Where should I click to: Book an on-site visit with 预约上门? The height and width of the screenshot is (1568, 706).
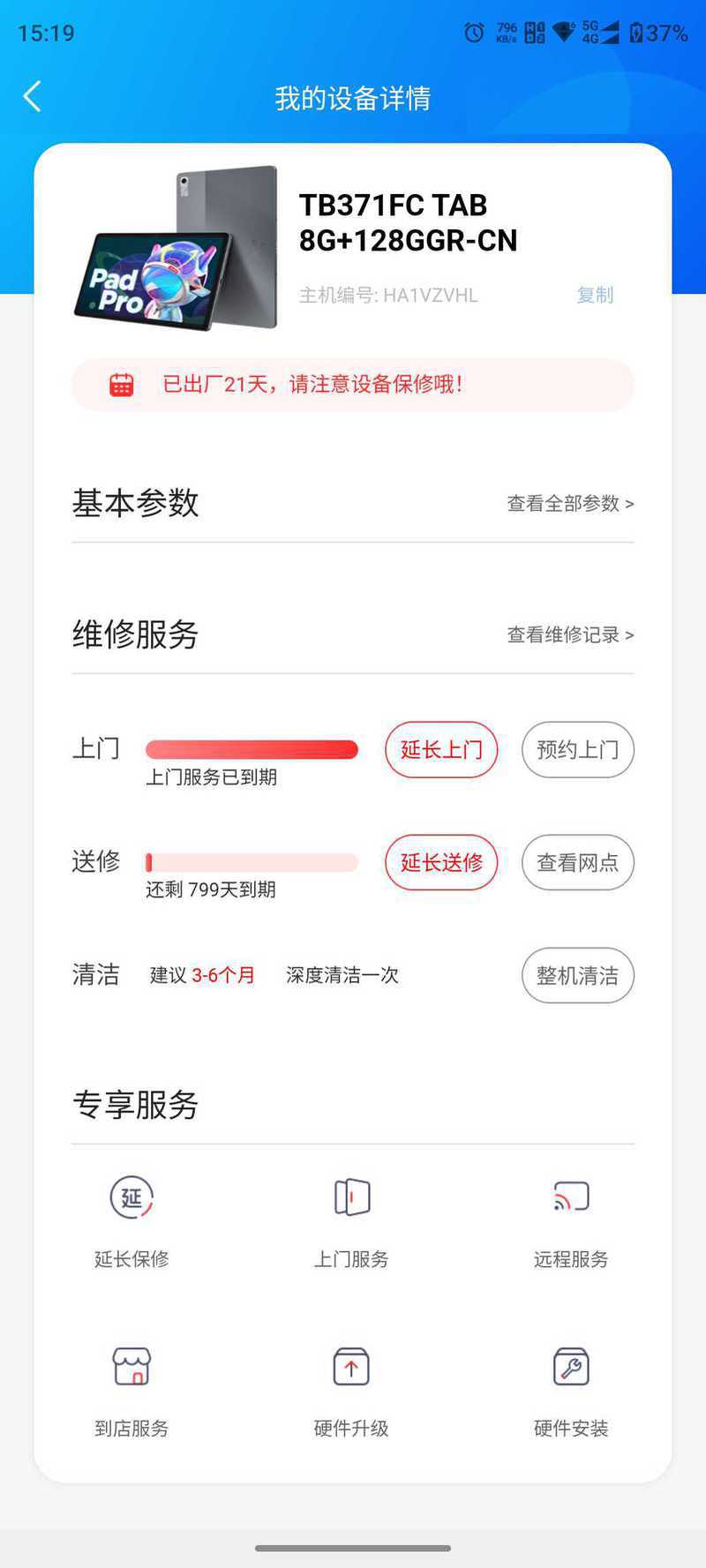(578, 750)
